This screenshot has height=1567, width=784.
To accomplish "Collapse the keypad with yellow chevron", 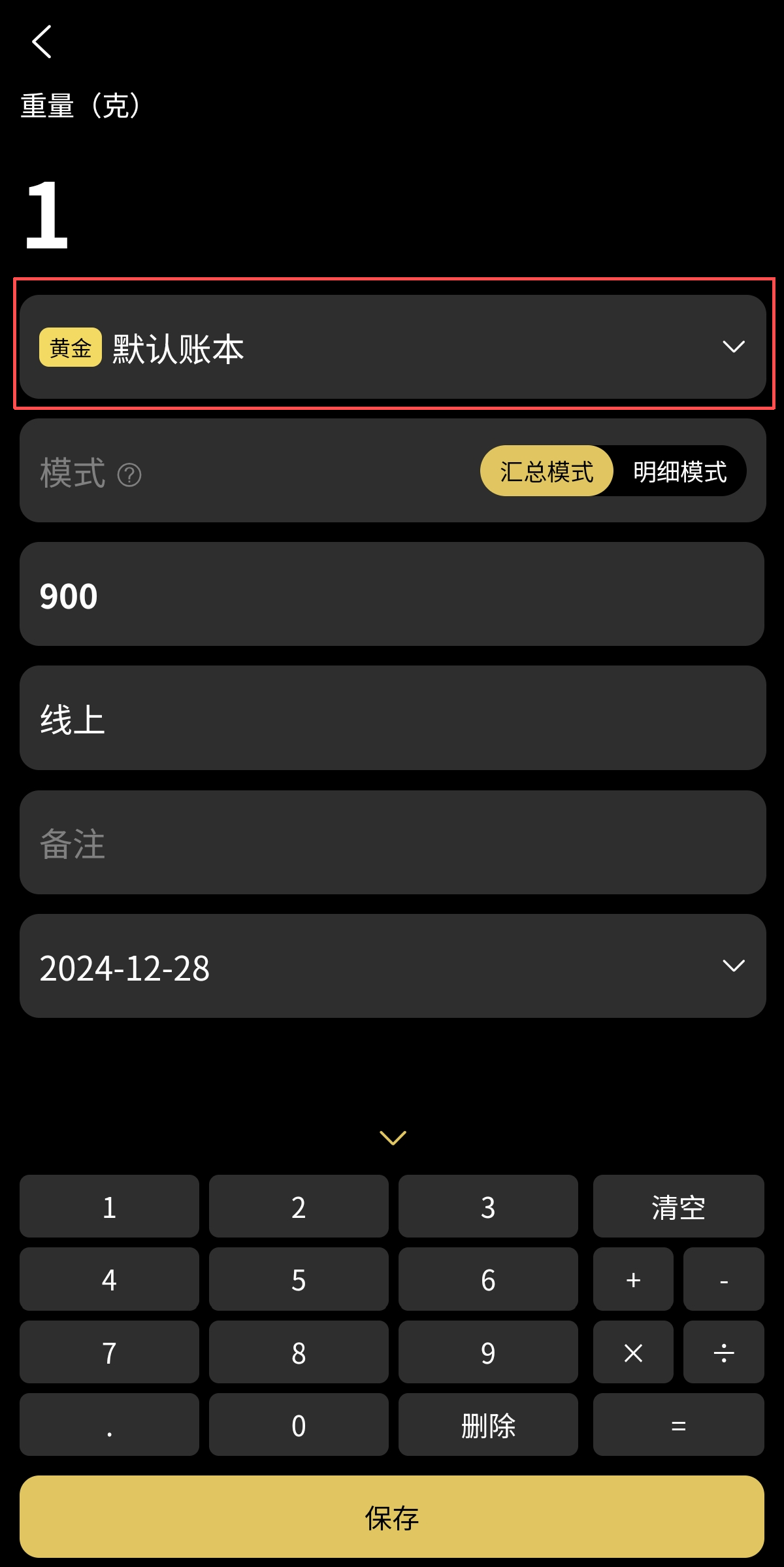I will (x=393, y=1137).
